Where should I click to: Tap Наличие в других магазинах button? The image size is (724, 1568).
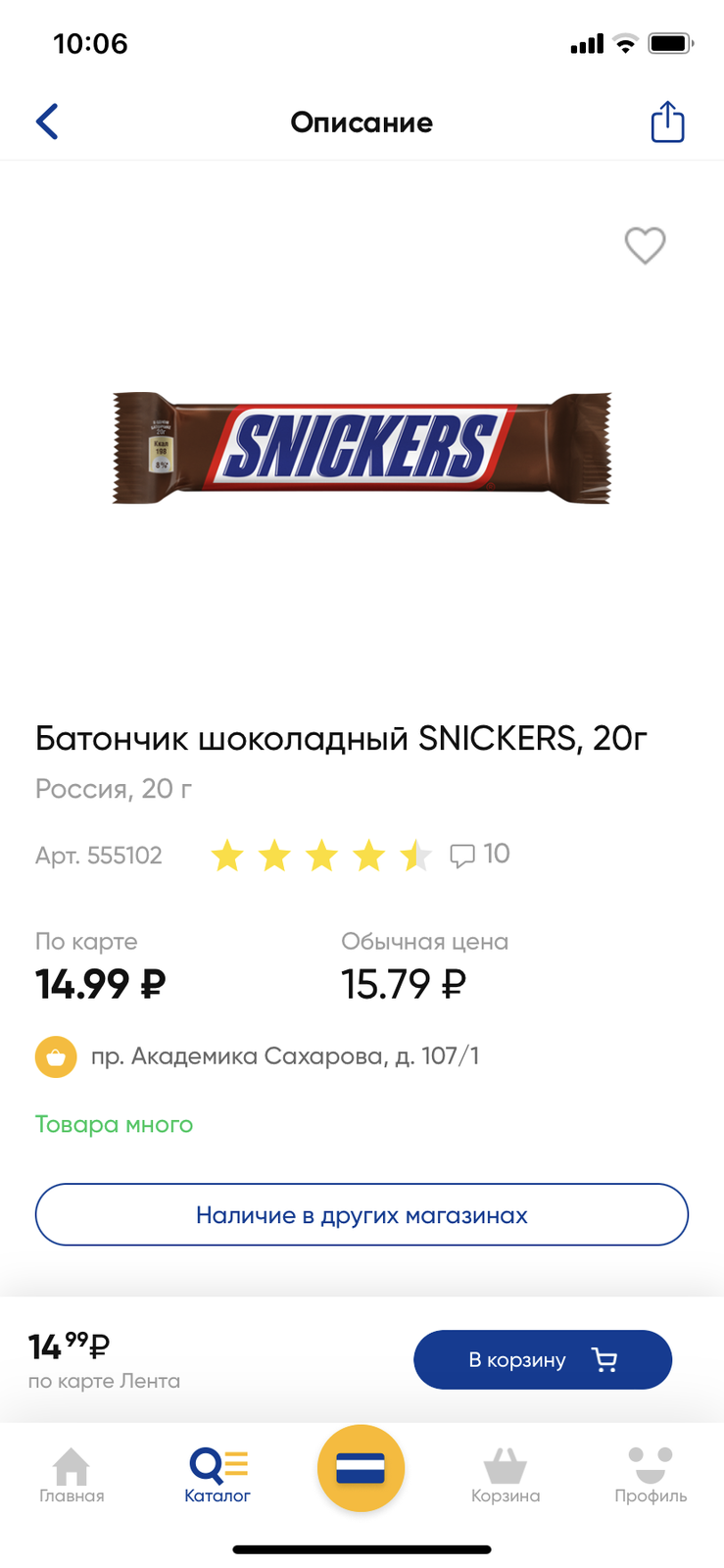(x=362, y=1215)
